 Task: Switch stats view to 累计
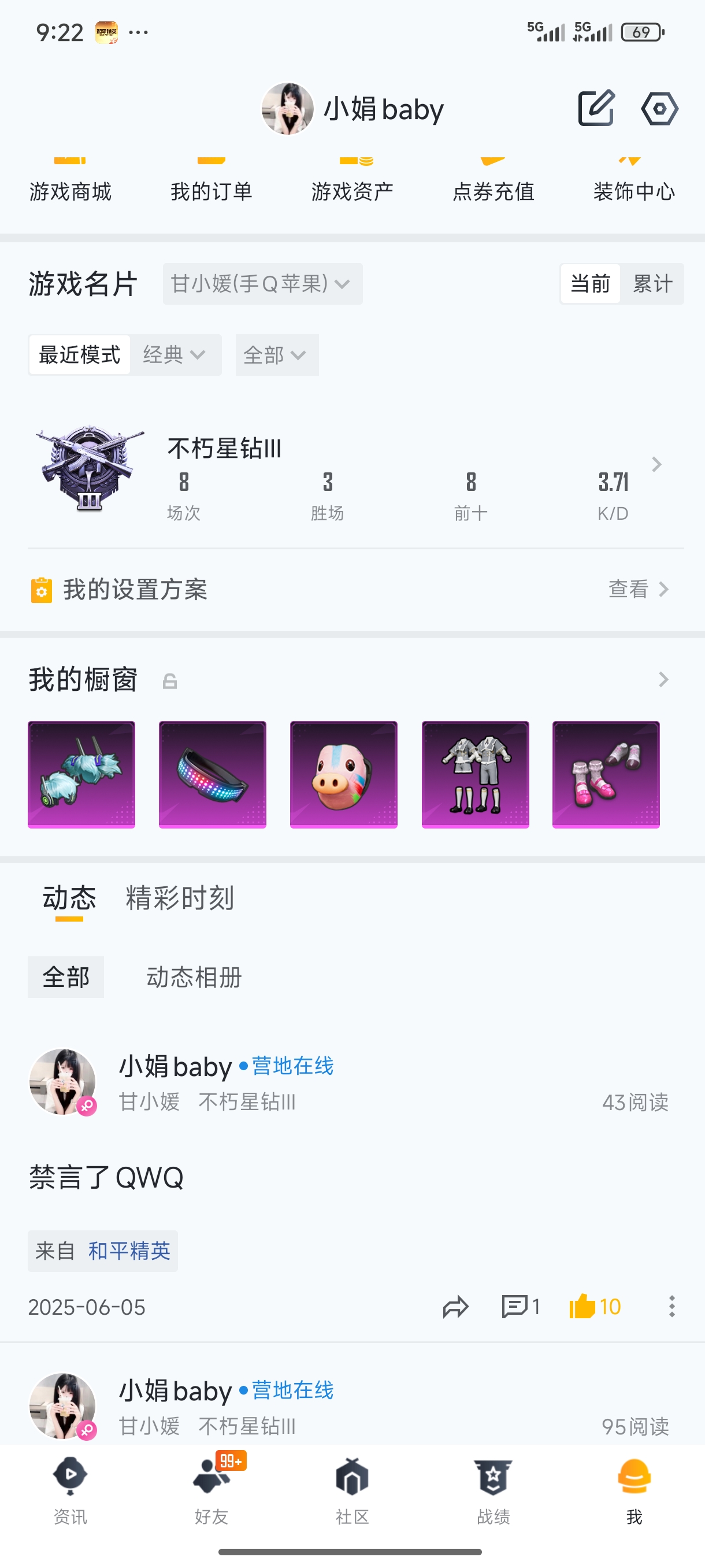coord(652,284)
